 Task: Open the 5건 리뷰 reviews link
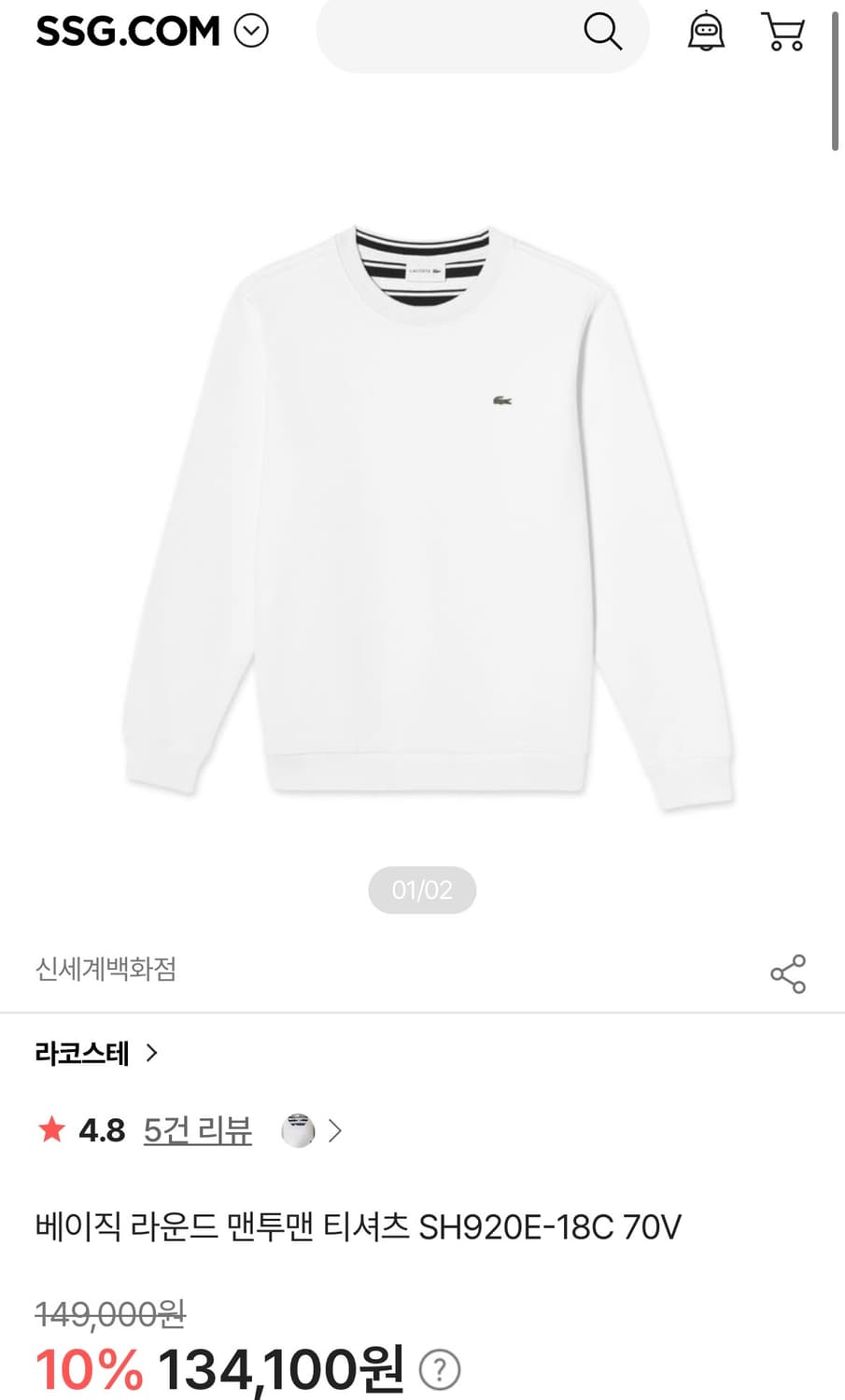(x=197, y=1130)
